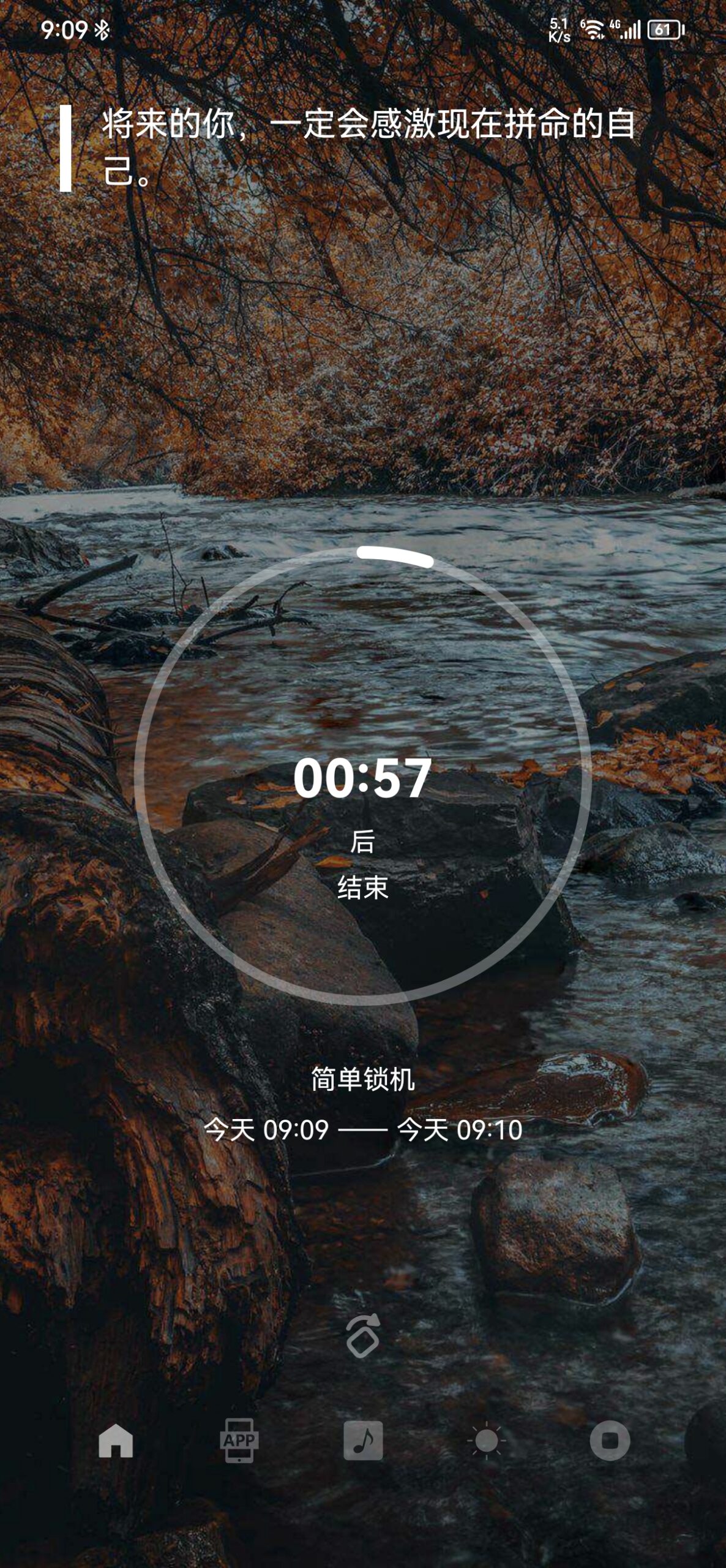Open the music note icon

pos(363,1441)
